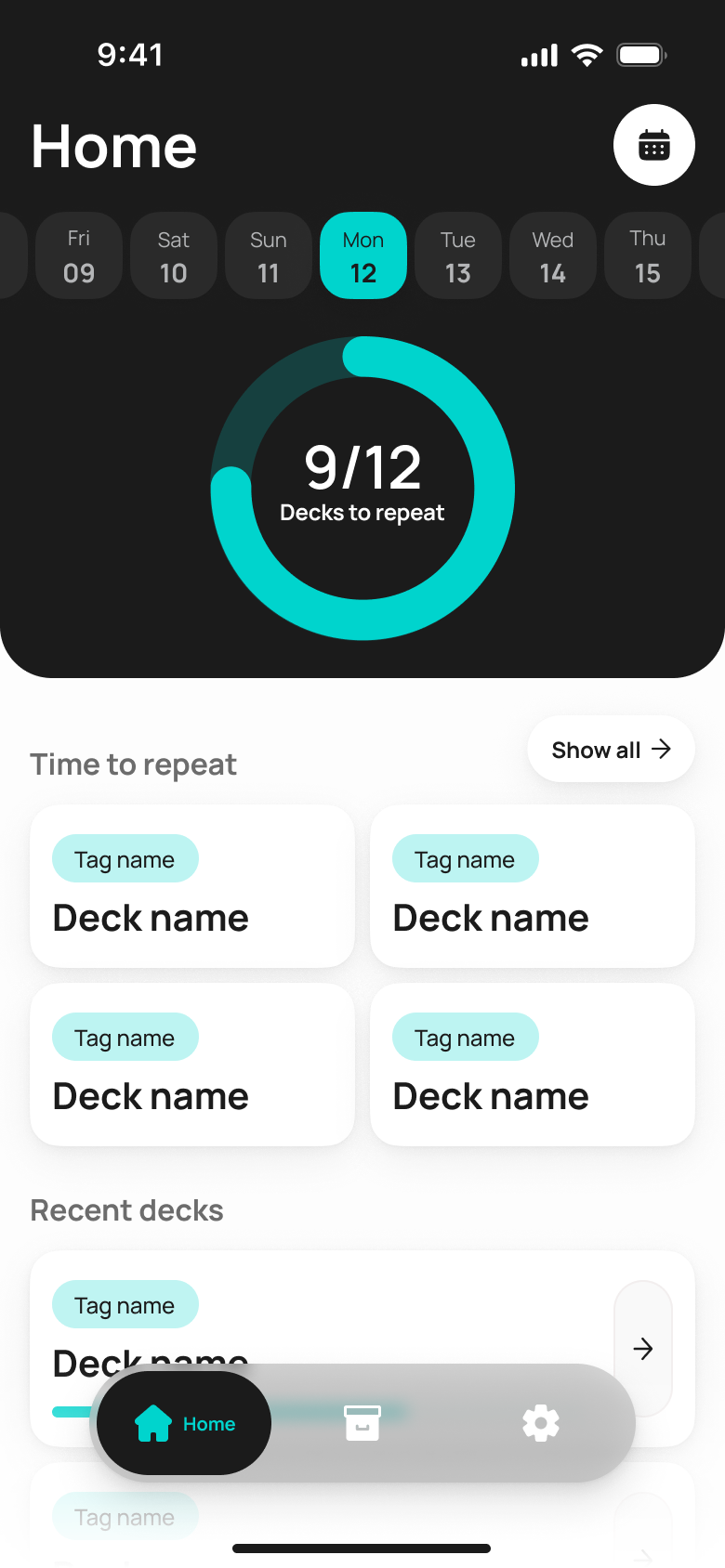Select Sat 10 in the date strip
Screen dimensions: 725x1568
174,255
